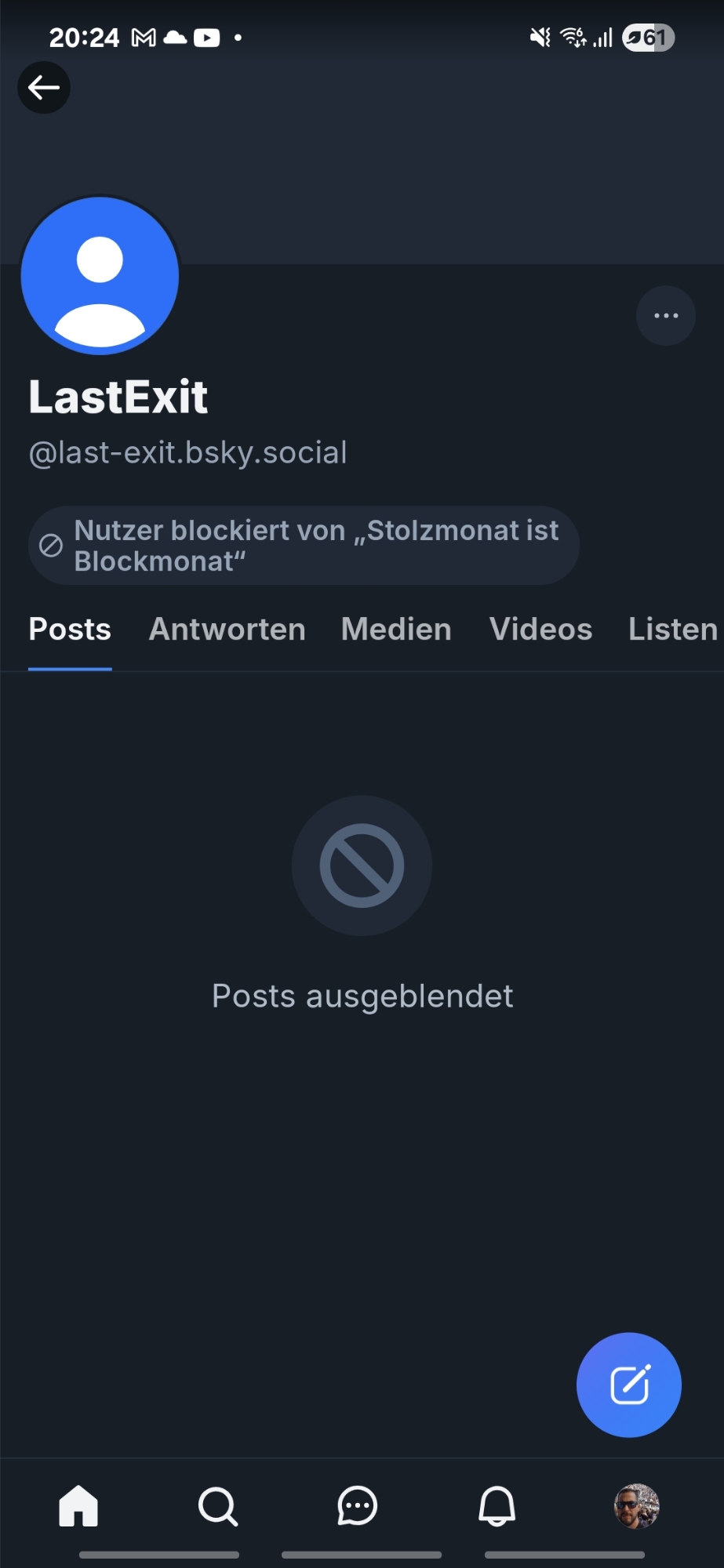This screenshot has width=724, height=1568.
Task: Open the notifications bell
Action: point(497,1506)
